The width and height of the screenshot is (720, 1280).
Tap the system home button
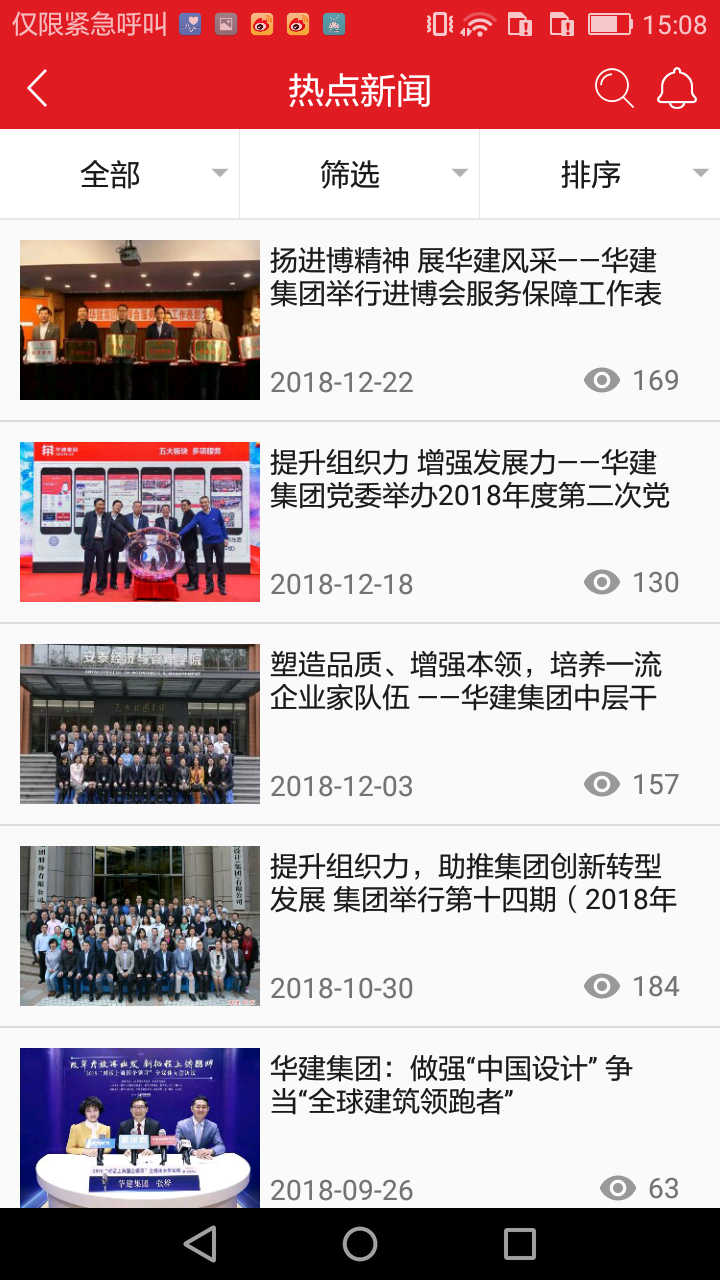(360, 1244)
